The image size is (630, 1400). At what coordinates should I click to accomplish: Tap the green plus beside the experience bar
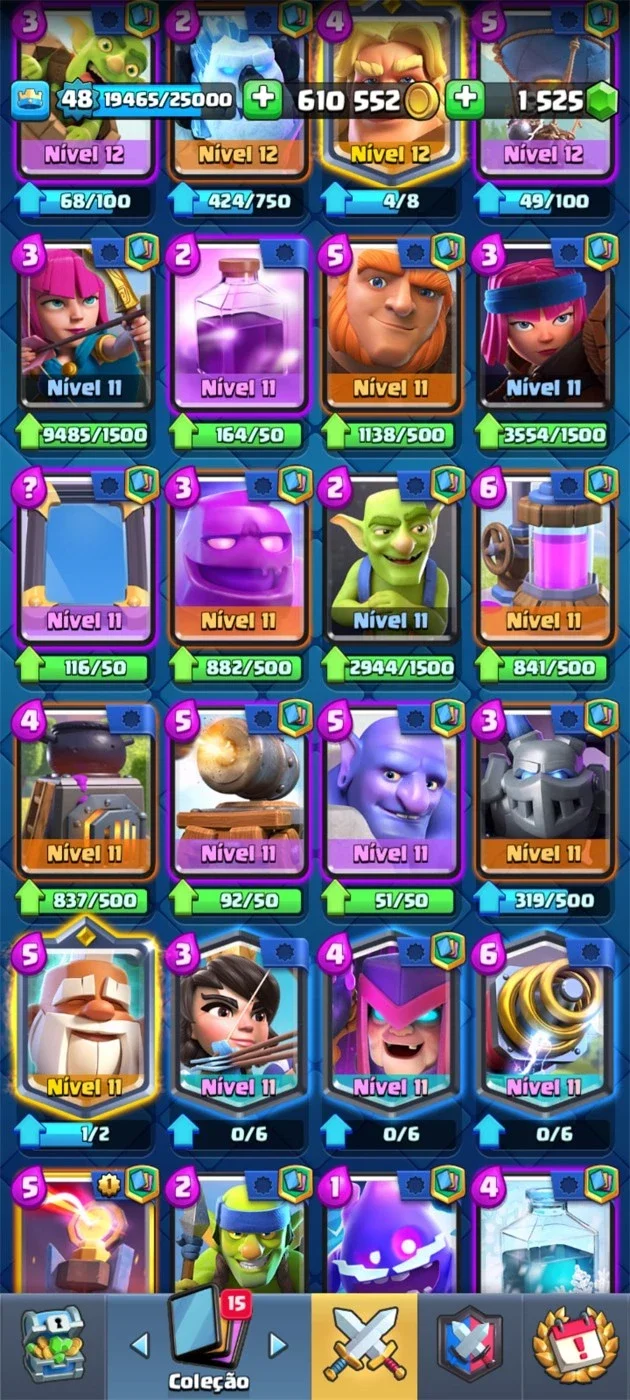coord(263,100)
